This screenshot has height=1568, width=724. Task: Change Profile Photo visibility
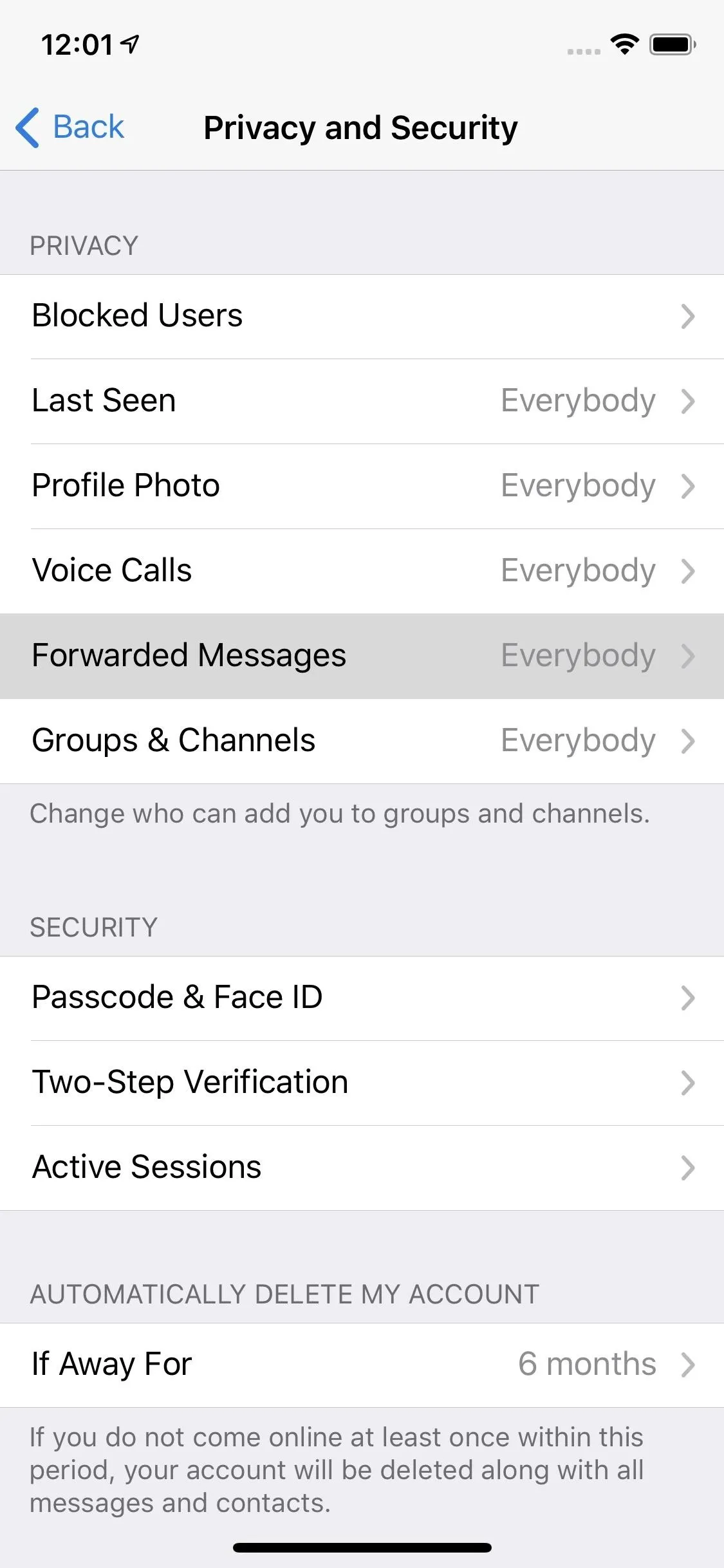click(x=362, y=486)
